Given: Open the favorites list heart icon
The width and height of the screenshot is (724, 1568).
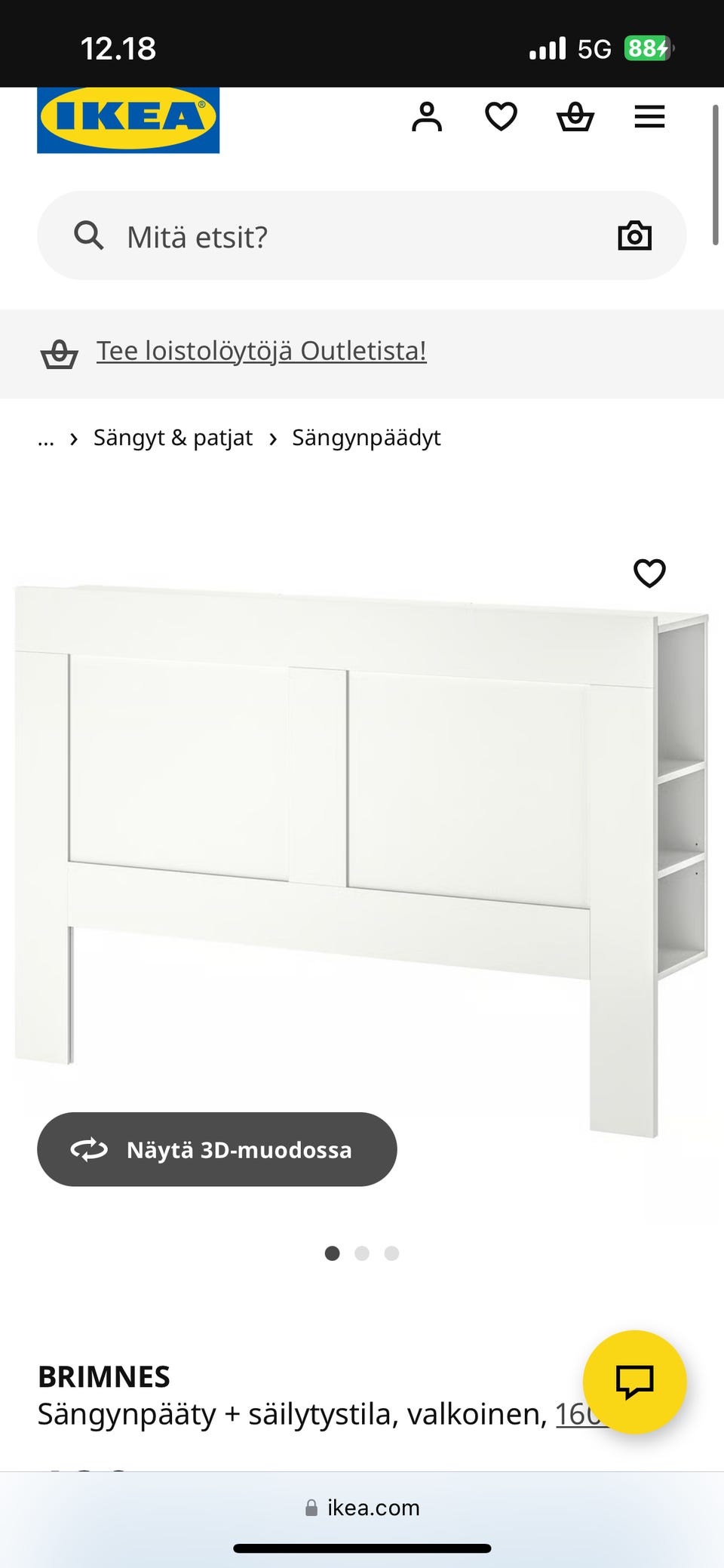Looking at the screenshot, I should (501, 117).
